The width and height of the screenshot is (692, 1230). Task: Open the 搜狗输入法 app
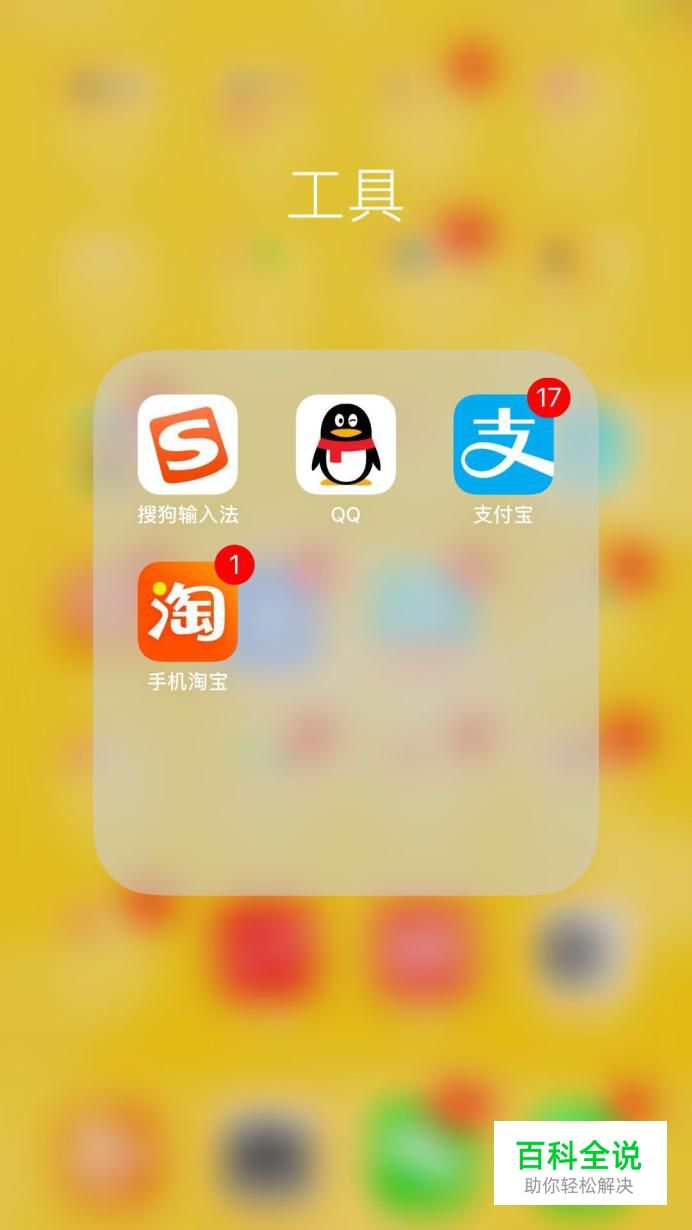point(188,445)
